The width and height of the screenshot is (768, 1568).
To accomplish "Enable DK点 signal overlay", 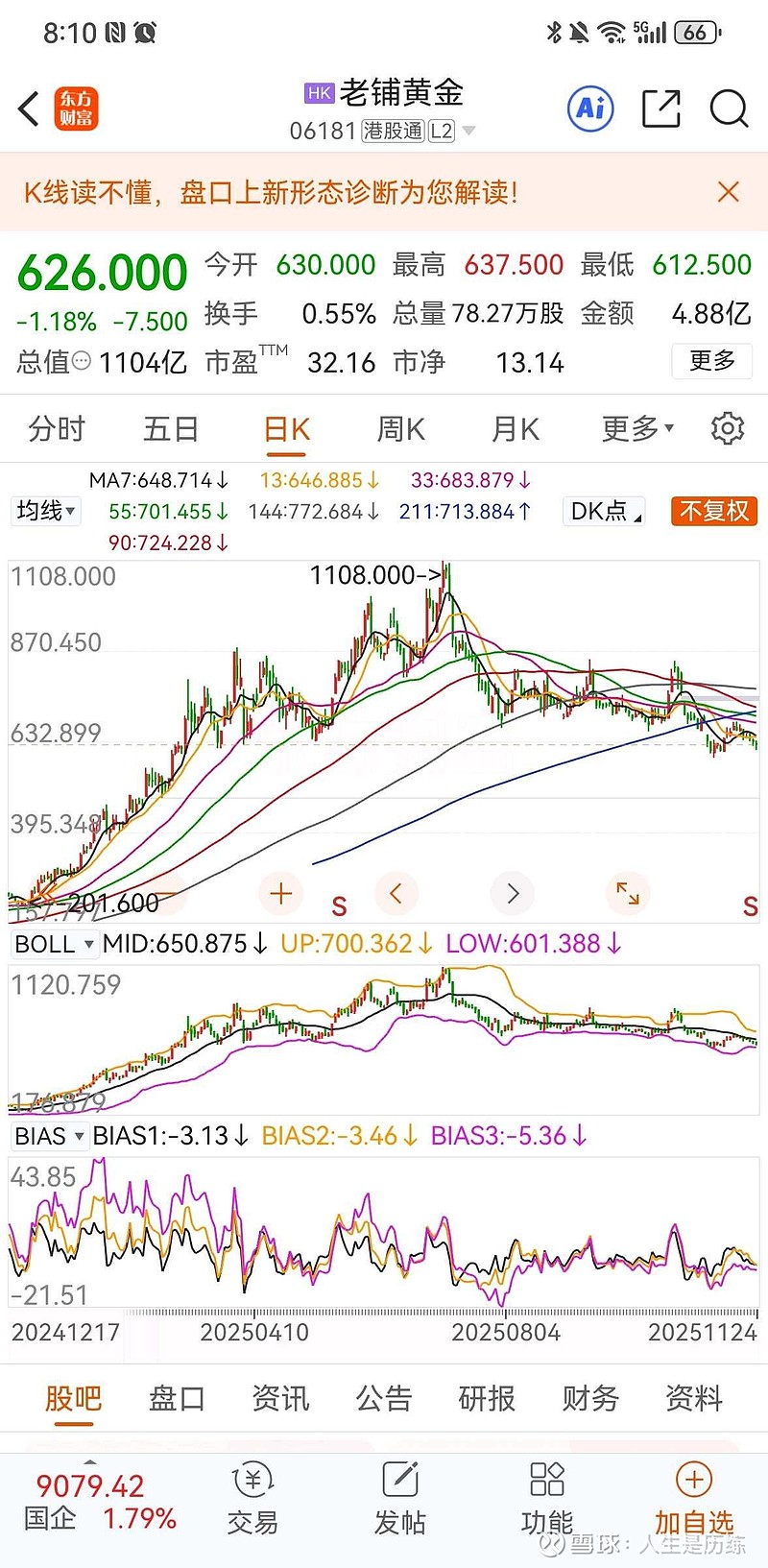I will coord(602,511).
